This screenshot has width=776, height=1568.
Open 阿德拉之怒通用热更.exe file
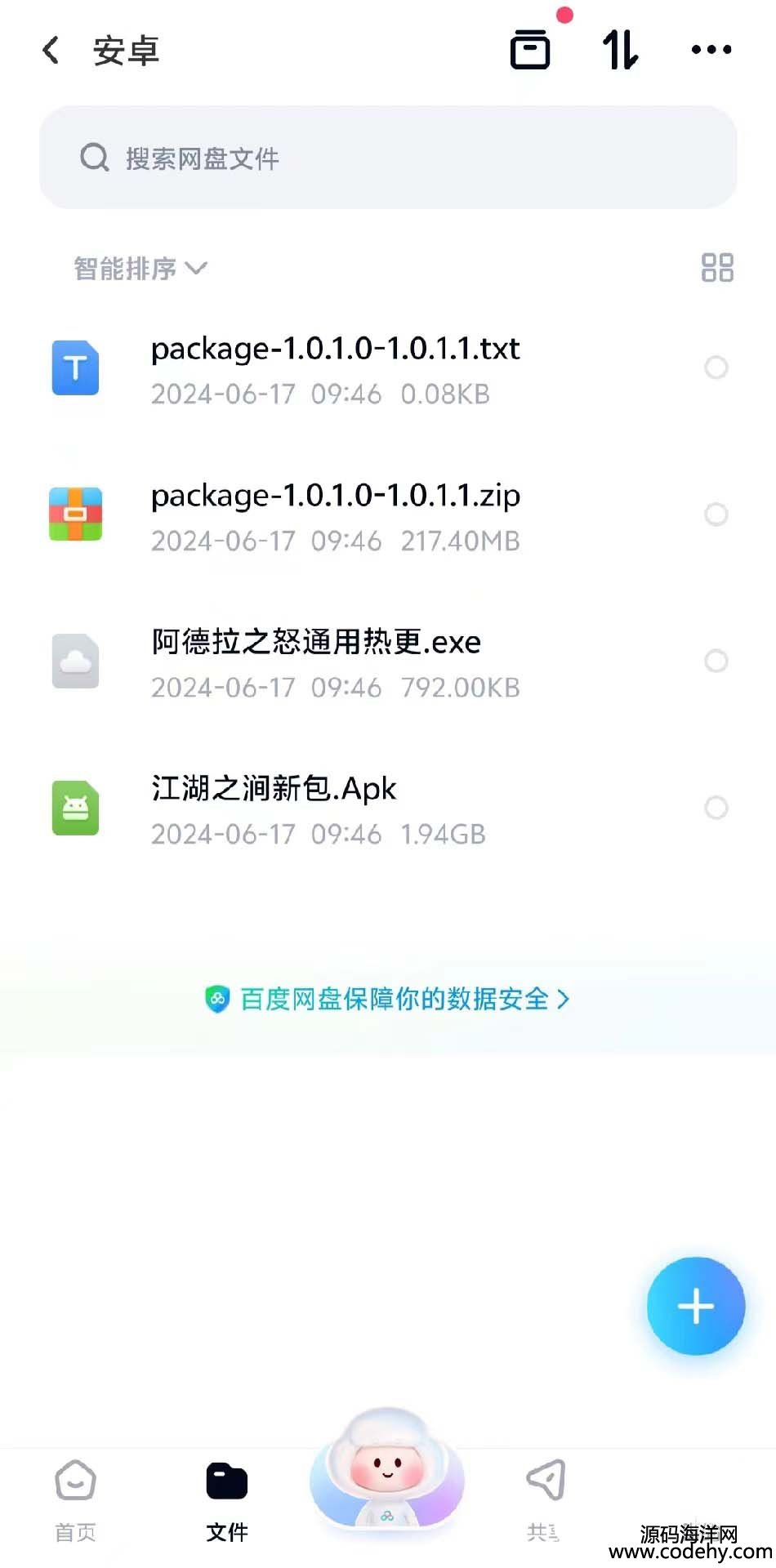pyautogui.click(x=317, y=661)
